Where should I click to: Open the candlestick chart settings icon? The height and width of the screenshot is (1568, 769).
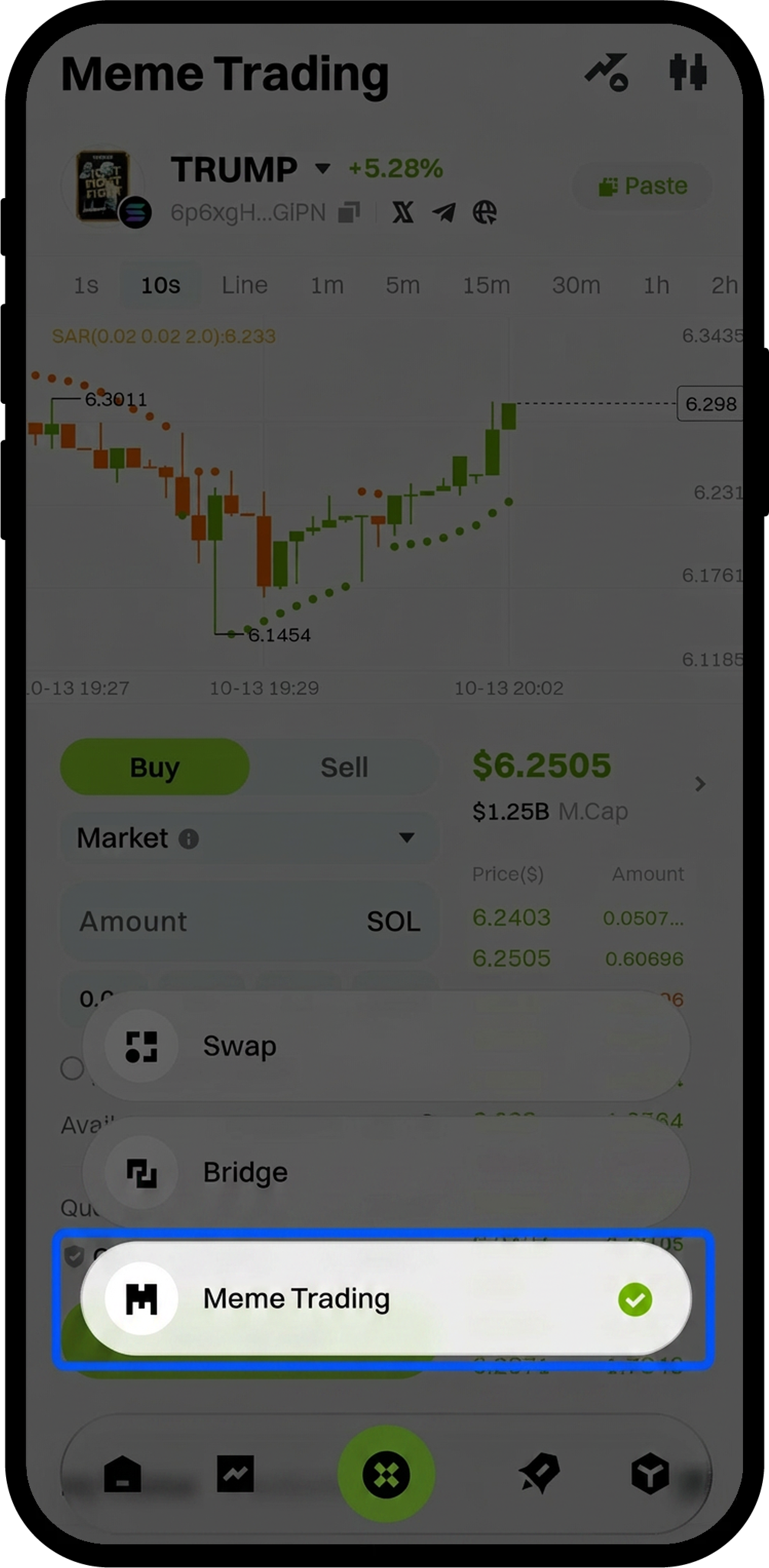point(688,72)
